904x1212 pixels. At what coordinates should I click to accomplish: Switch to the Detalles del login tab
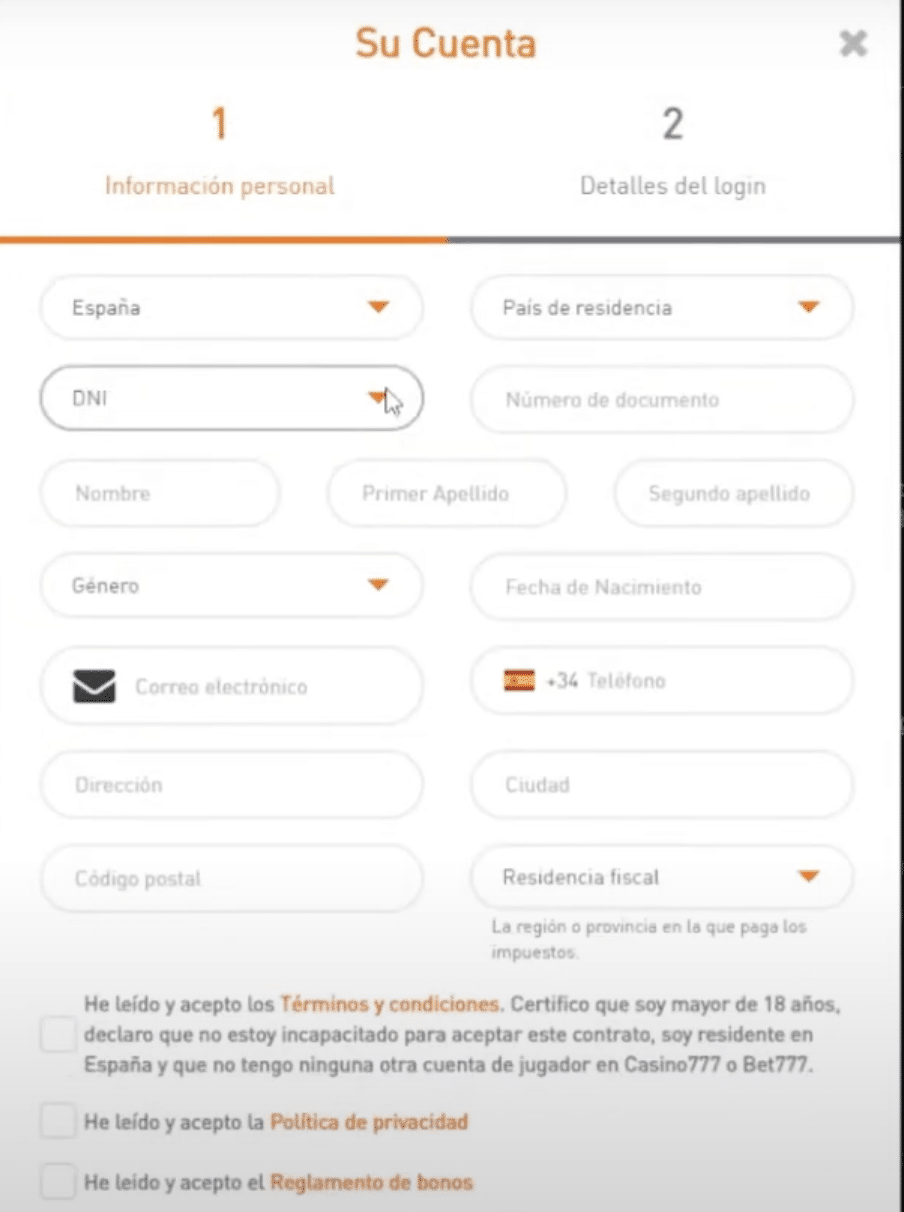click(673, 185)
